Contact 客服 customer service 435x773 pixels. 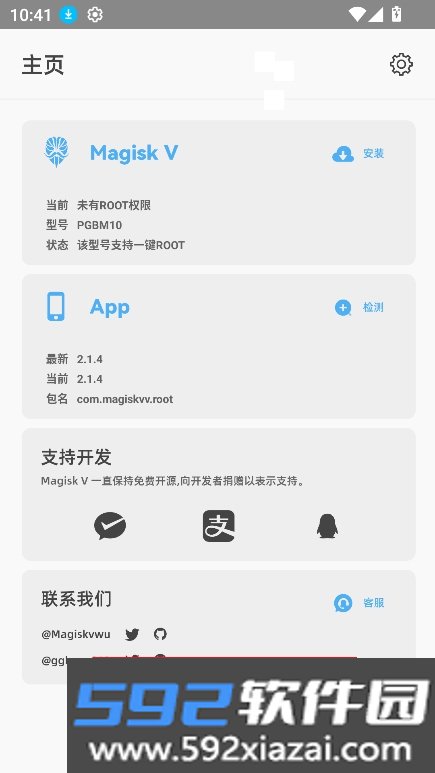pos(359,602)
